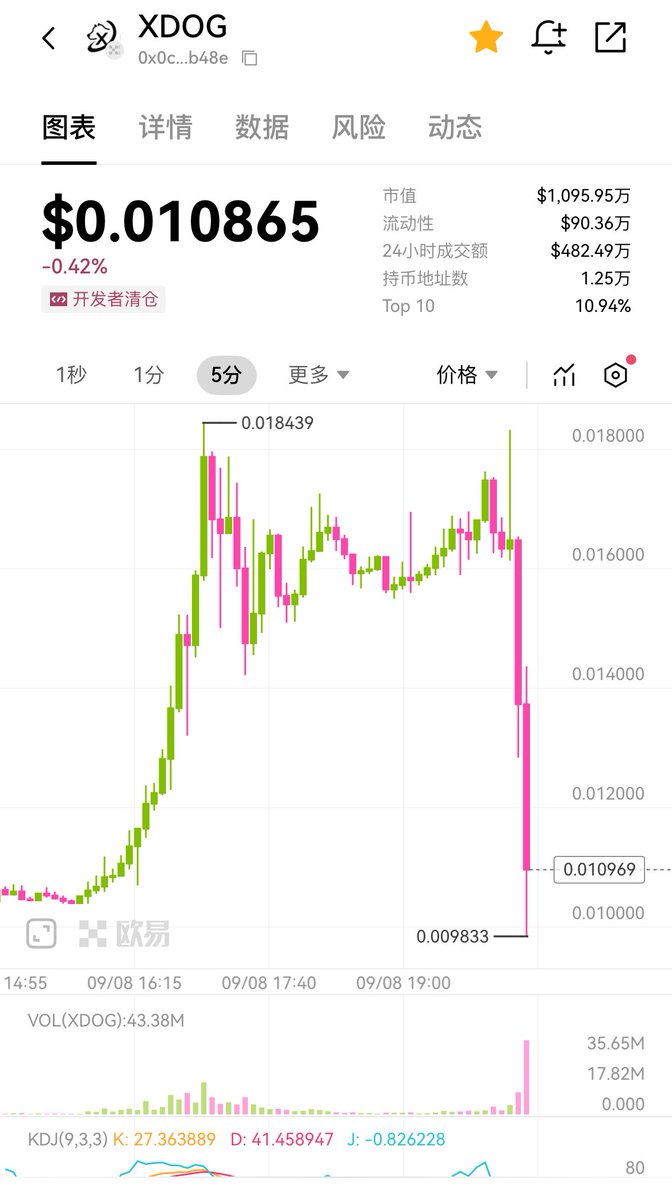Open chart settings hexagon icon
The height and width of the screenshot is (1200, 672).
616,376
